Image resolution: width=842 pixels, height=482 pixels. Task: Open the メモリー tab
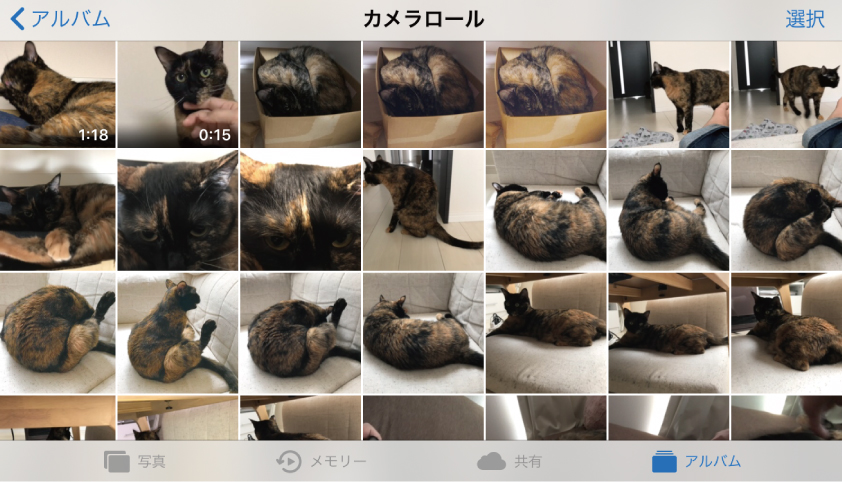point(322,461)
